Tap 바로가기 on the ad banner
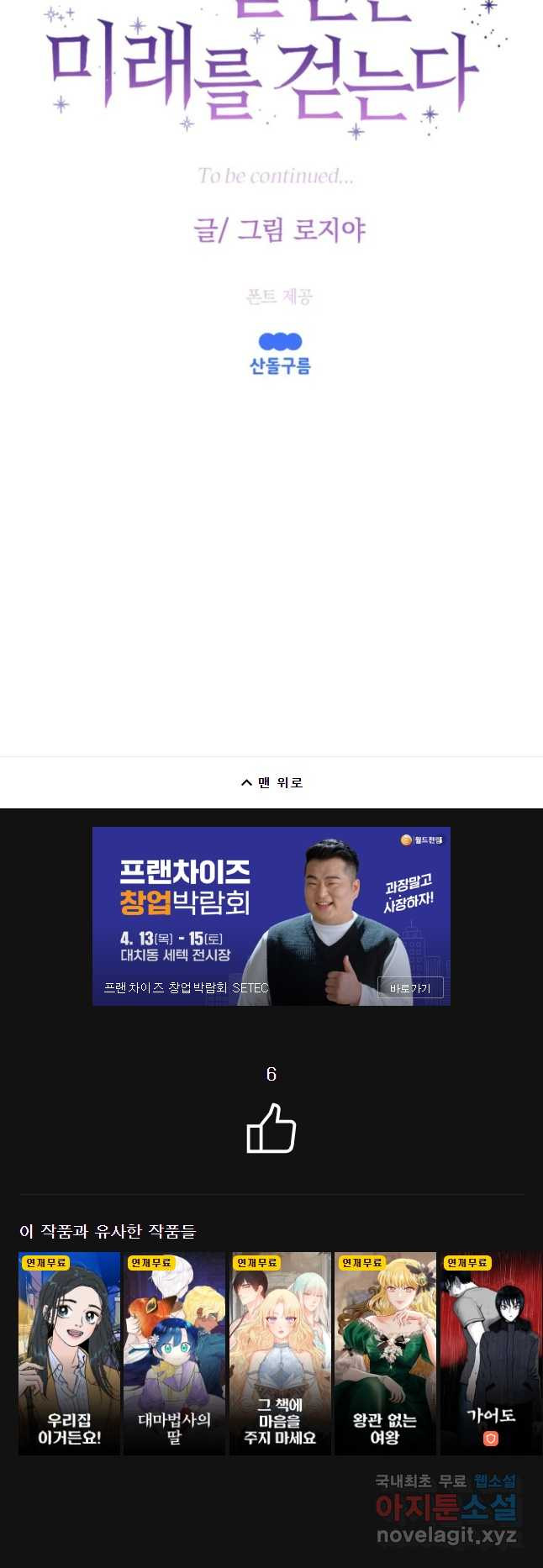Viewport: 543px width, 1568px height. point(410,988)
